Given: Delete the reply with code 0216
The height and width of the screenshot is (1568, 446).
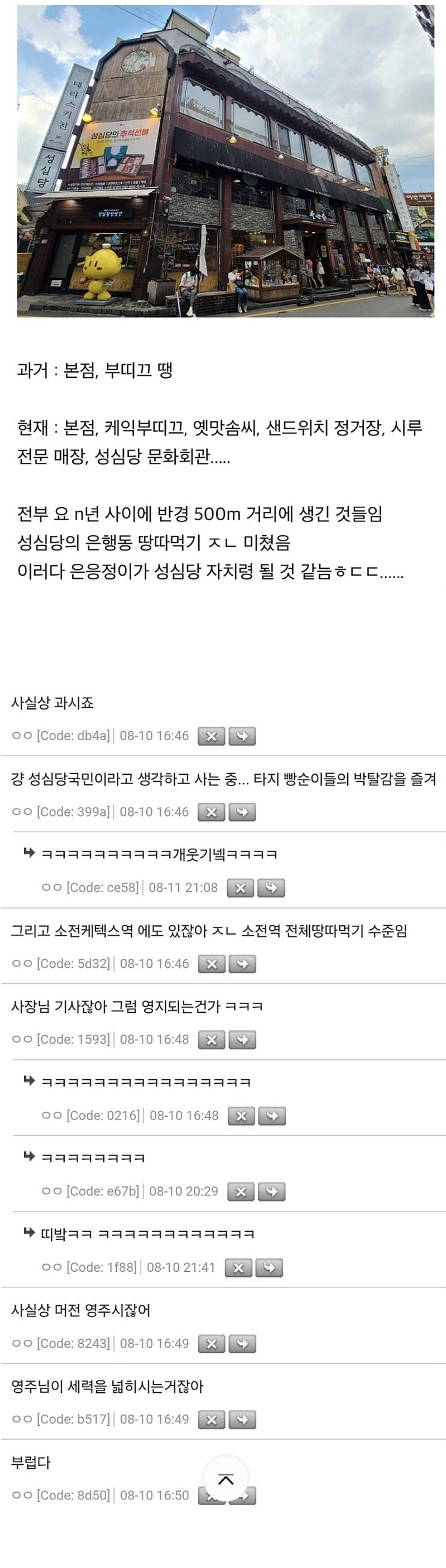Looking at the screenshot, I should click(241, 1116).
